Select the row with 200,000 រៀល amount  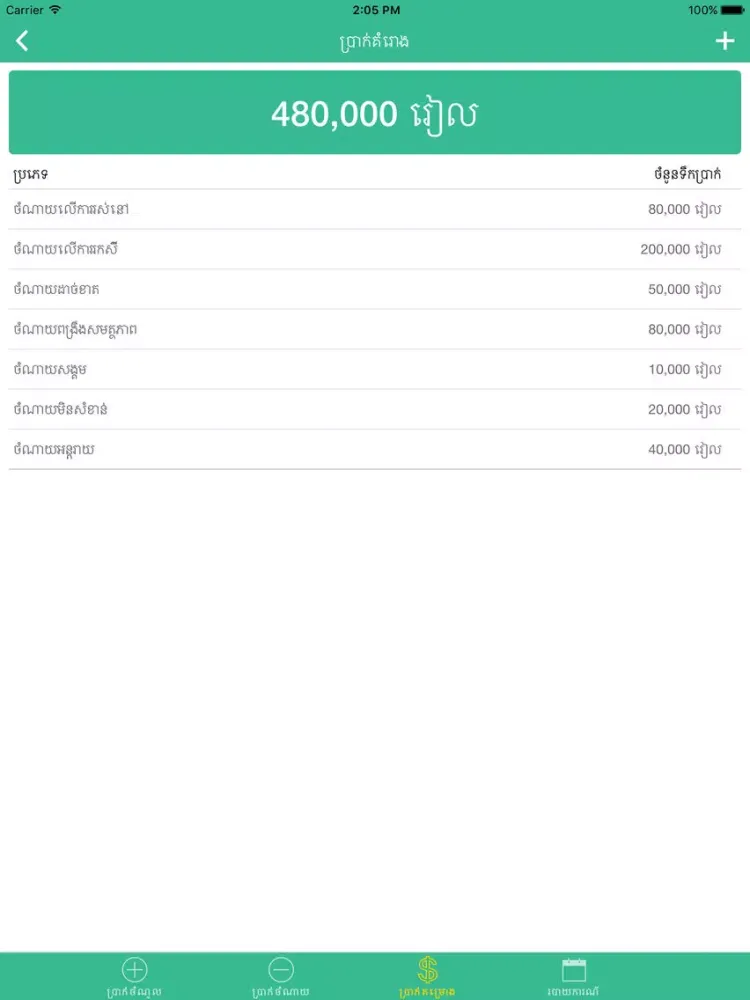pyautogui.click(x=375, y=249)
